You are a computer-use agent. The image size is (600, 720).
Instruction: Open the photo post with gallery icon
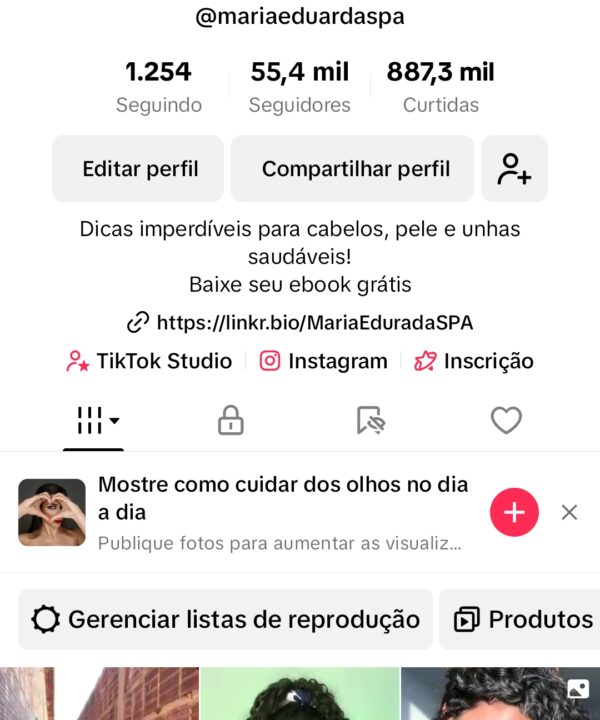click(x=500, y=696)
